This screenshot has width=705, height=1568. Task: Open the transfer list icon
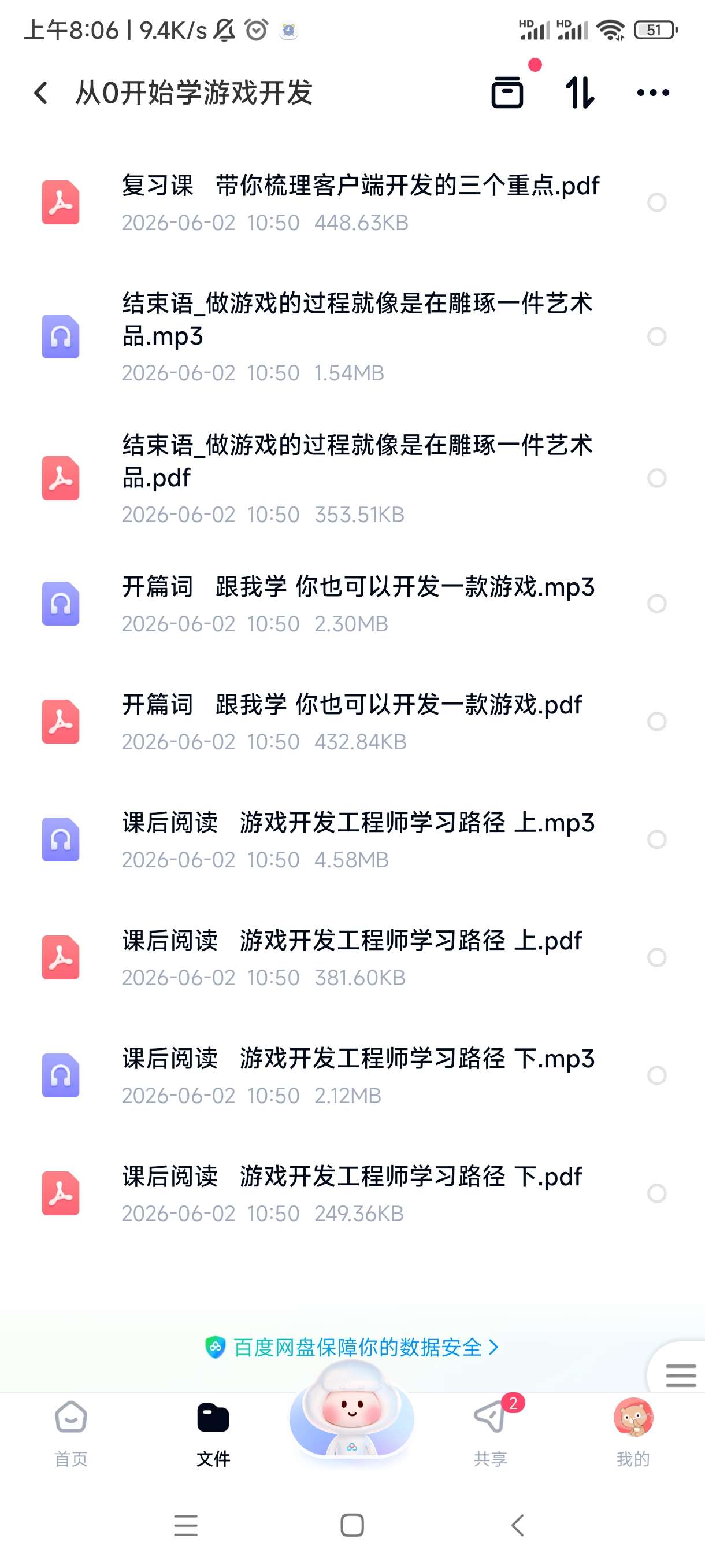point(507,93)
